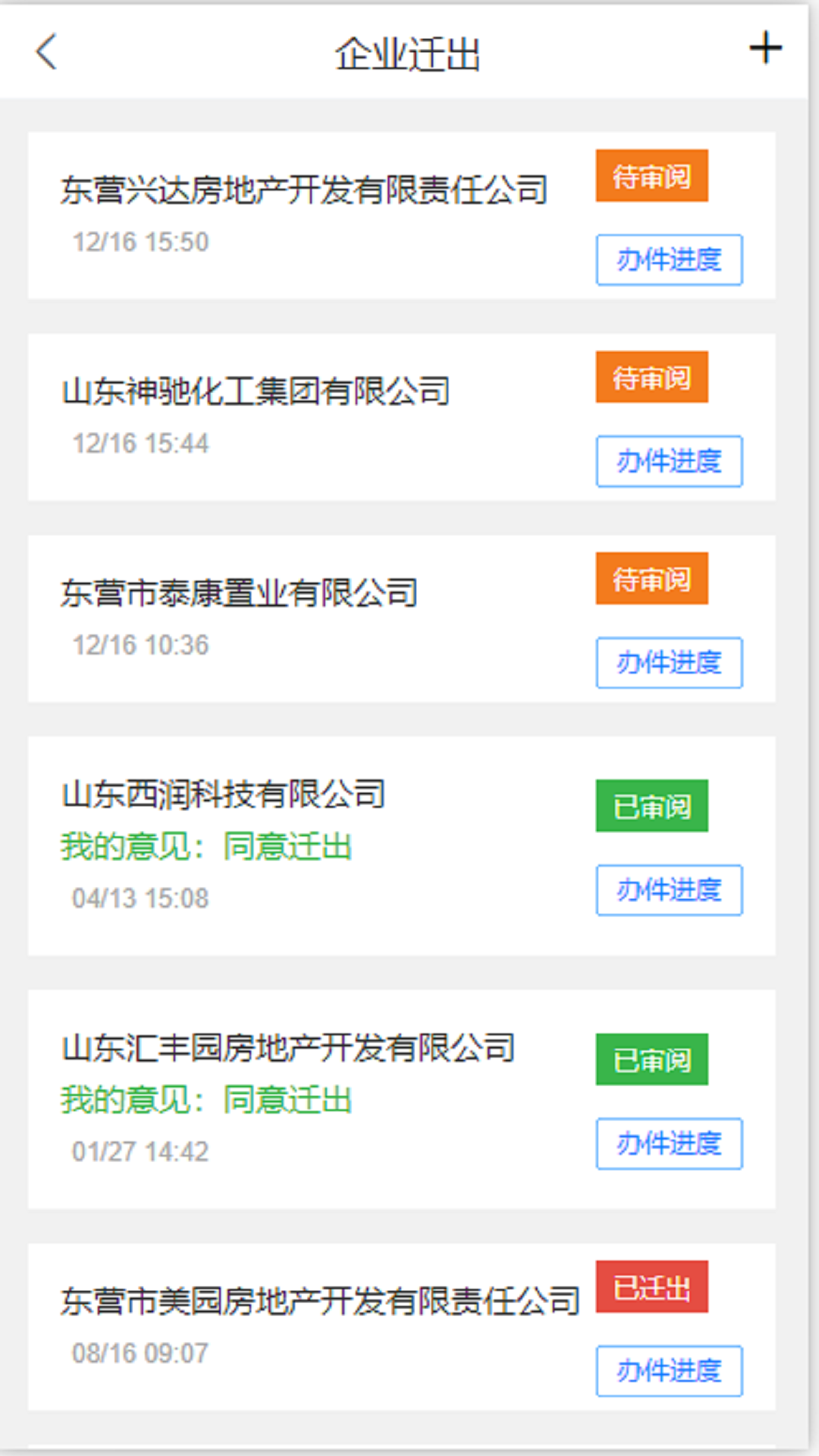Select company 东营兴达房地产开发有限责任公司

click(303, 190)
